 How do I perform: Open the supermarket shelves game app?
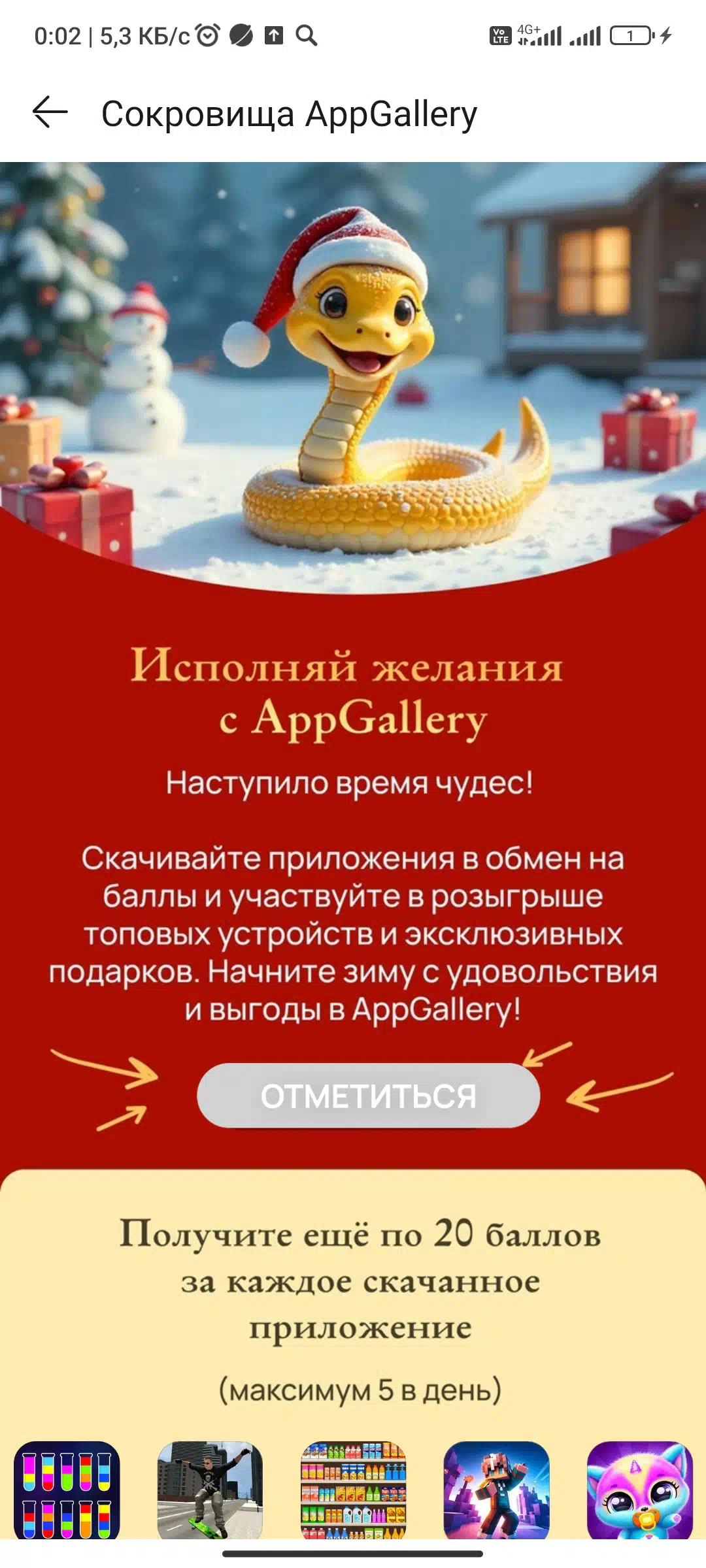pos(353,1490)
